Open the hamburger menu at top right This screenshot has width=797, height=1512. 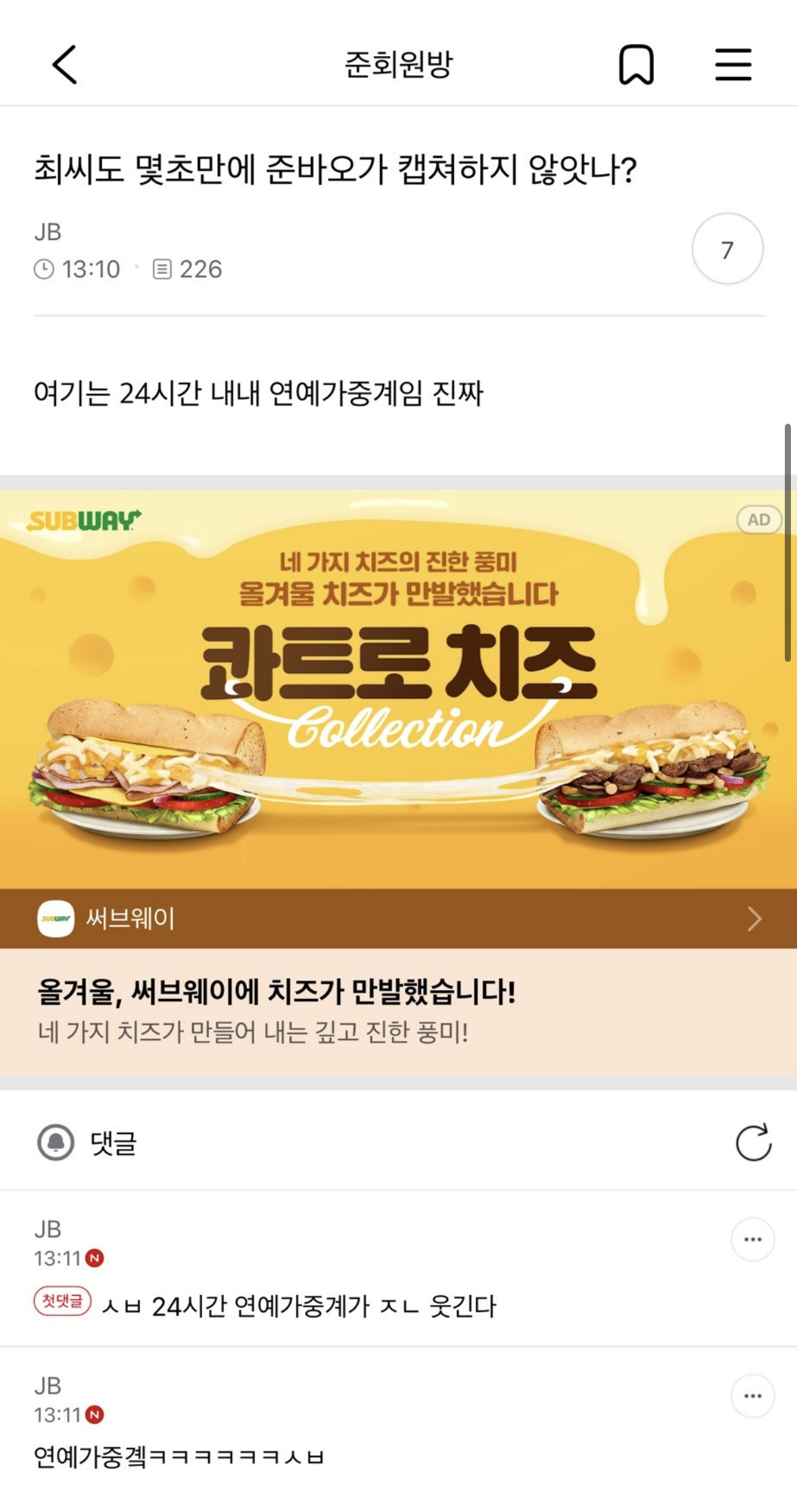(x=733, y=65)
